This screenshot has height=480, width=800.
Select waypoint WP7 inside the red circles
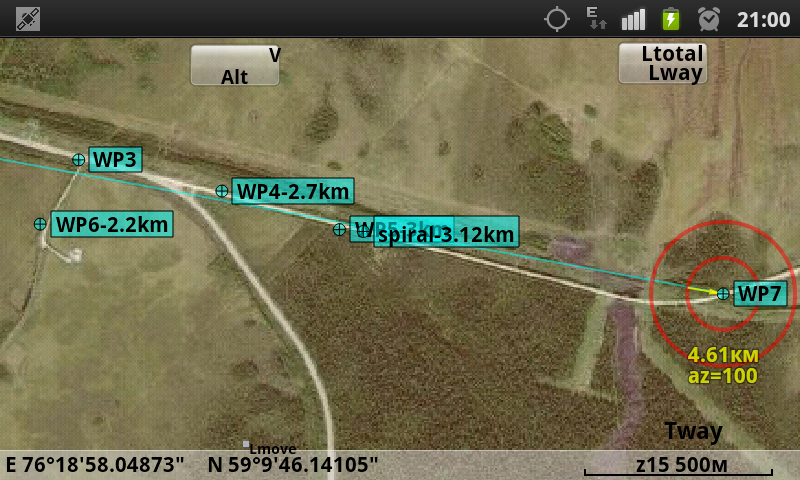[759, 293]
